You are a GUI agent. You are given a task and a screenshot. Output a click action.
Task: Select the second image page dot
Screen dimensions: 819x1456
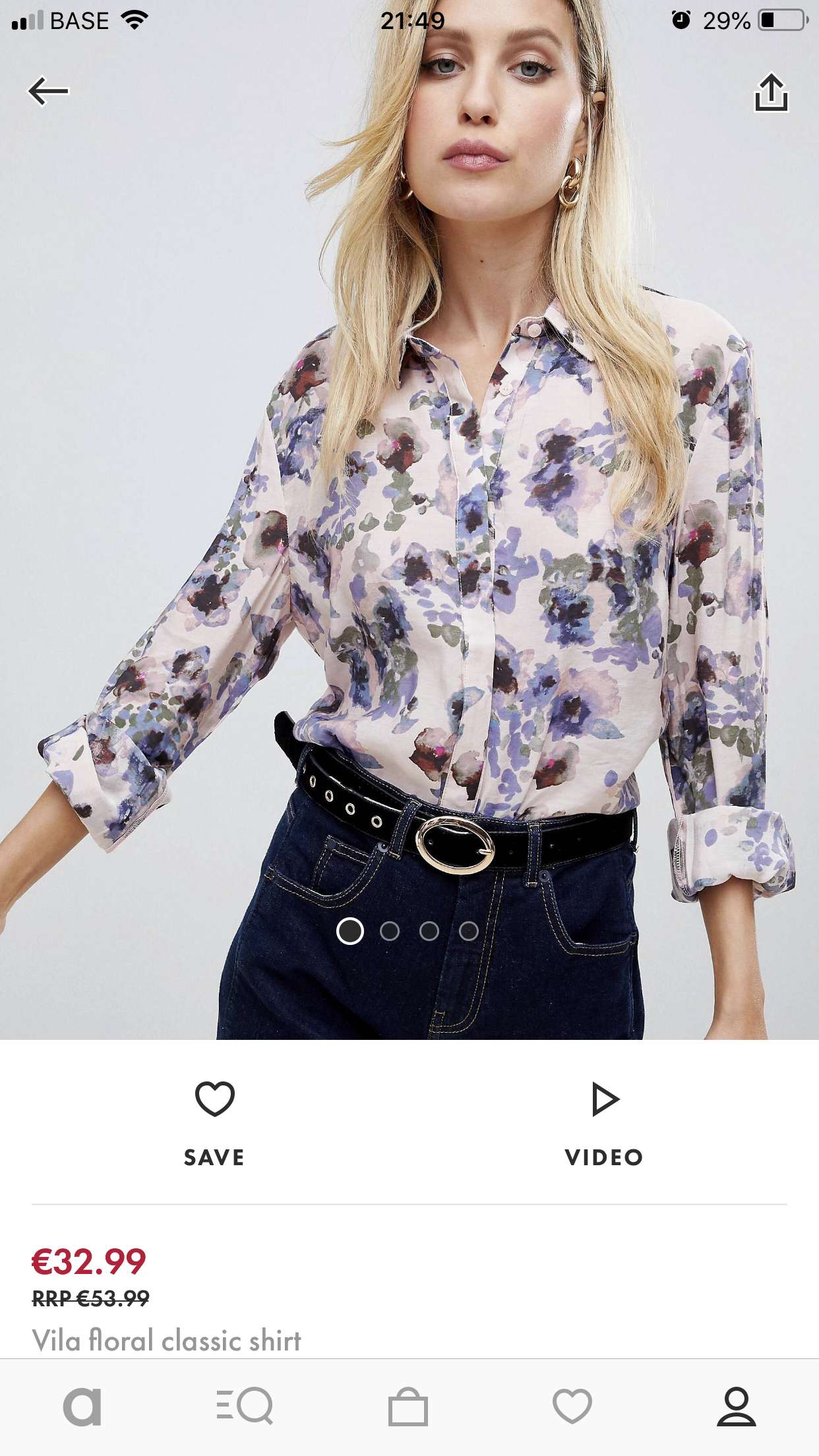[390, 931]
